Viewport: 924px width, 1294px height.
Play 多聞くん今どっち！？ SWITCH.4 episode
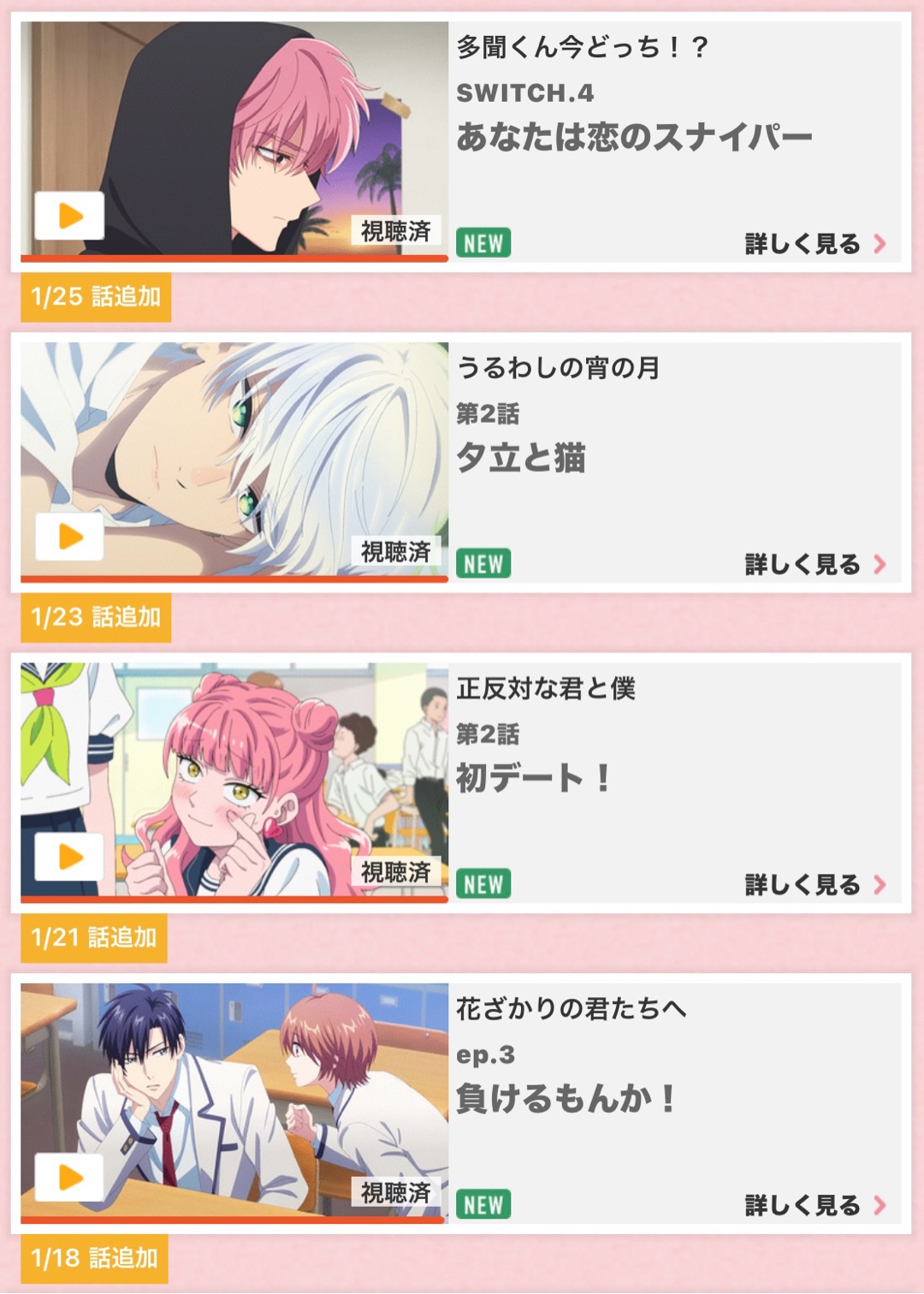click(69, 216)
